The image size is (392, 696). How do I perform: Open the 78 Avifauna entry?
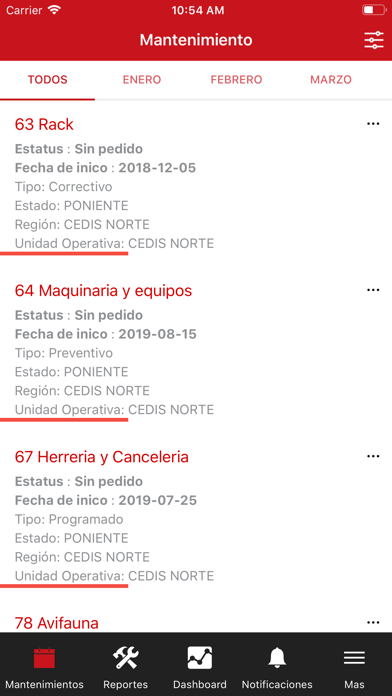click(56, 623)
